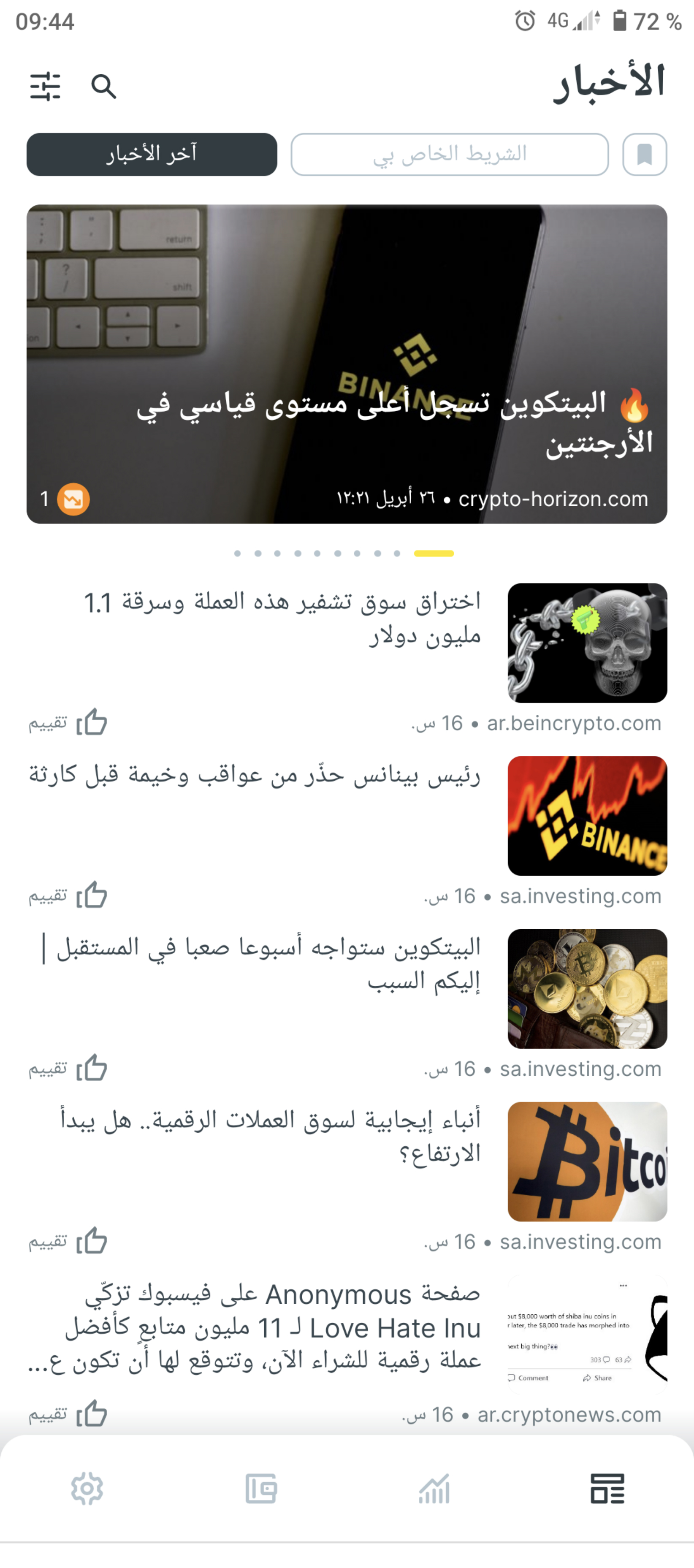
Task: Open positive crypto market news article
Action: (x=271, y=1137)
